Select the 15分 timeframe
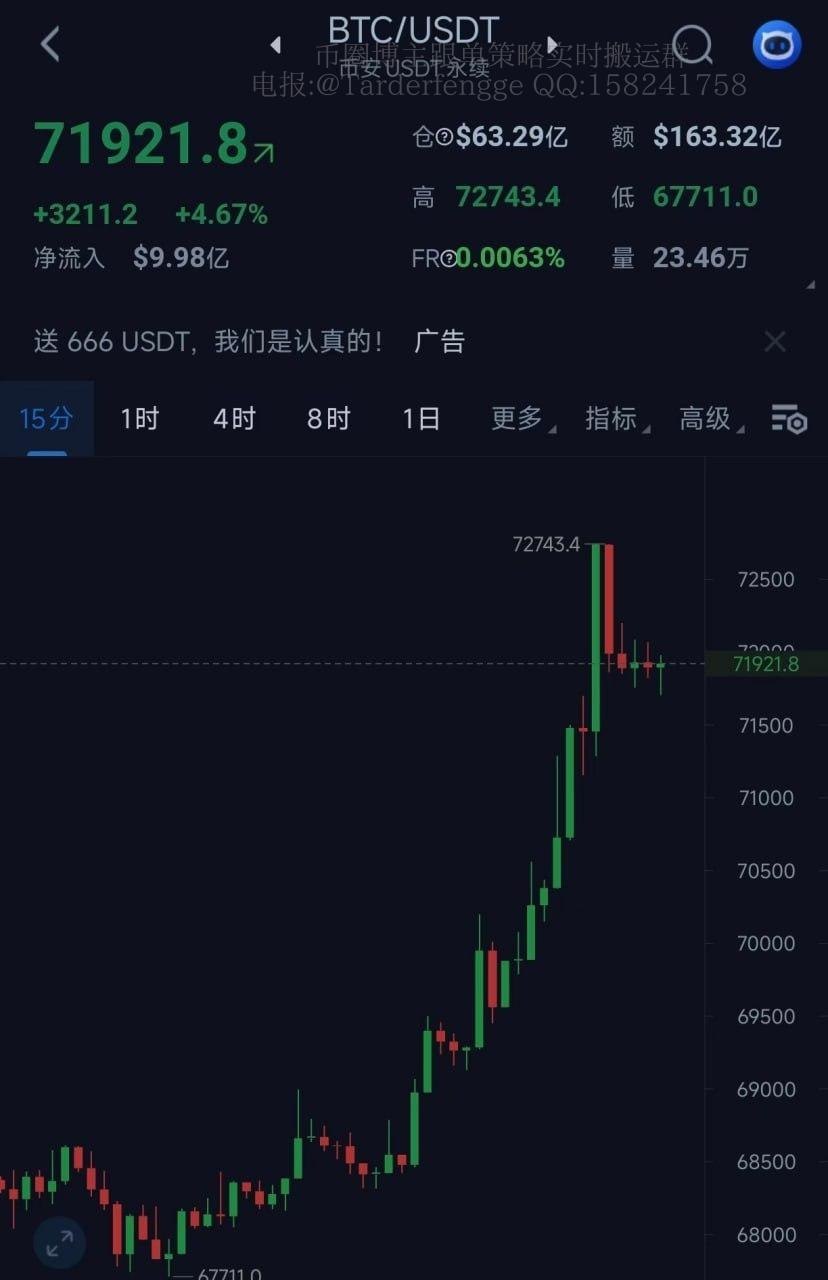The image size is (828, 1280). pos(47,419)
